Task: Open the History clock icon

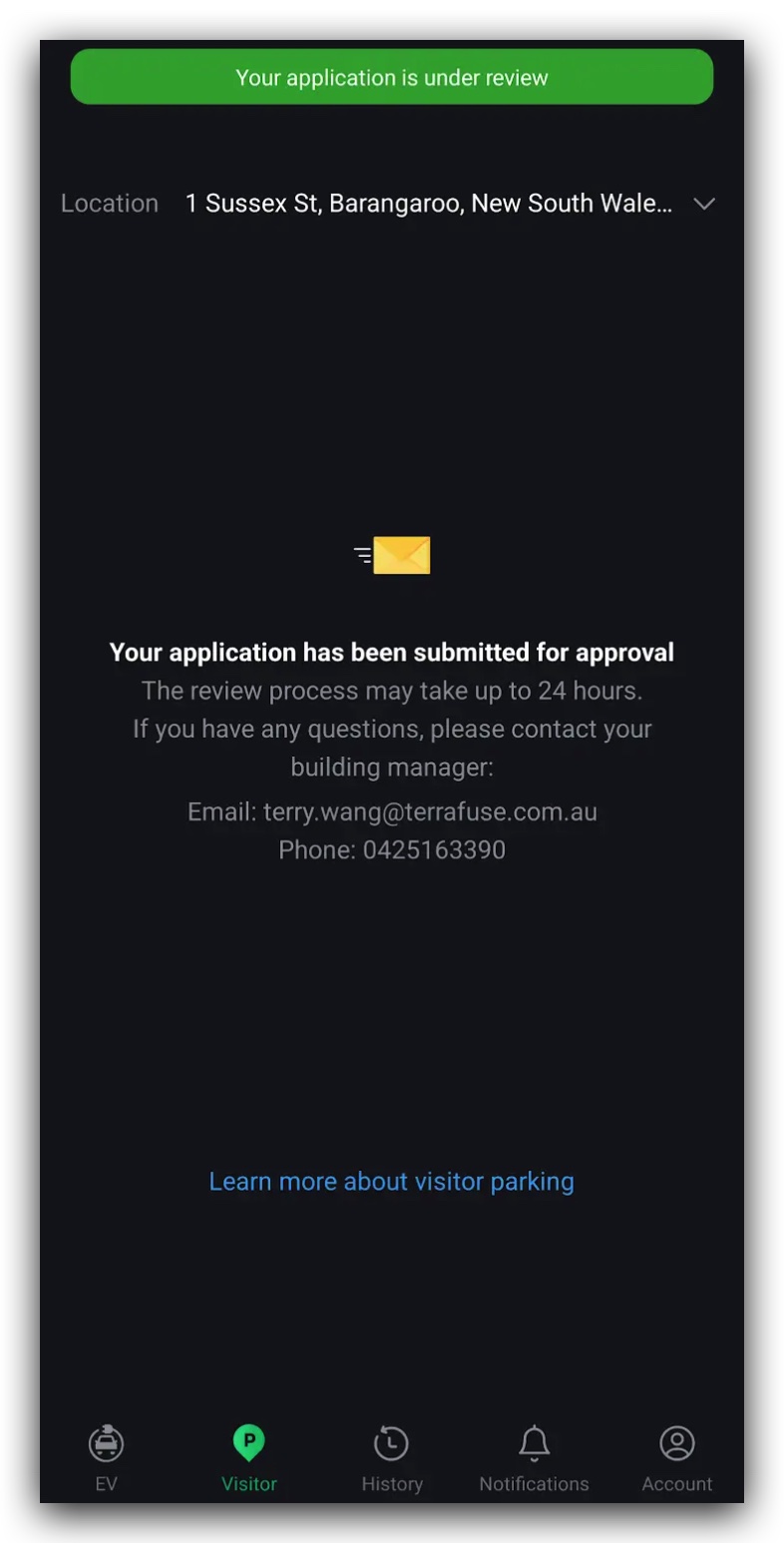Action: (x=392, y=1441)
